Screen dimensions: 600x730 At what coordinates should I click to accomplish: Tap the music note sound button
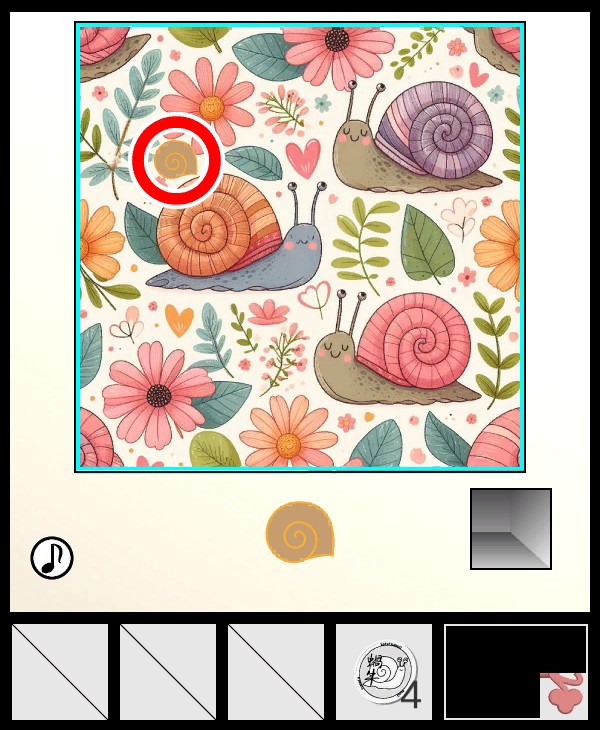tap(52, 558)
